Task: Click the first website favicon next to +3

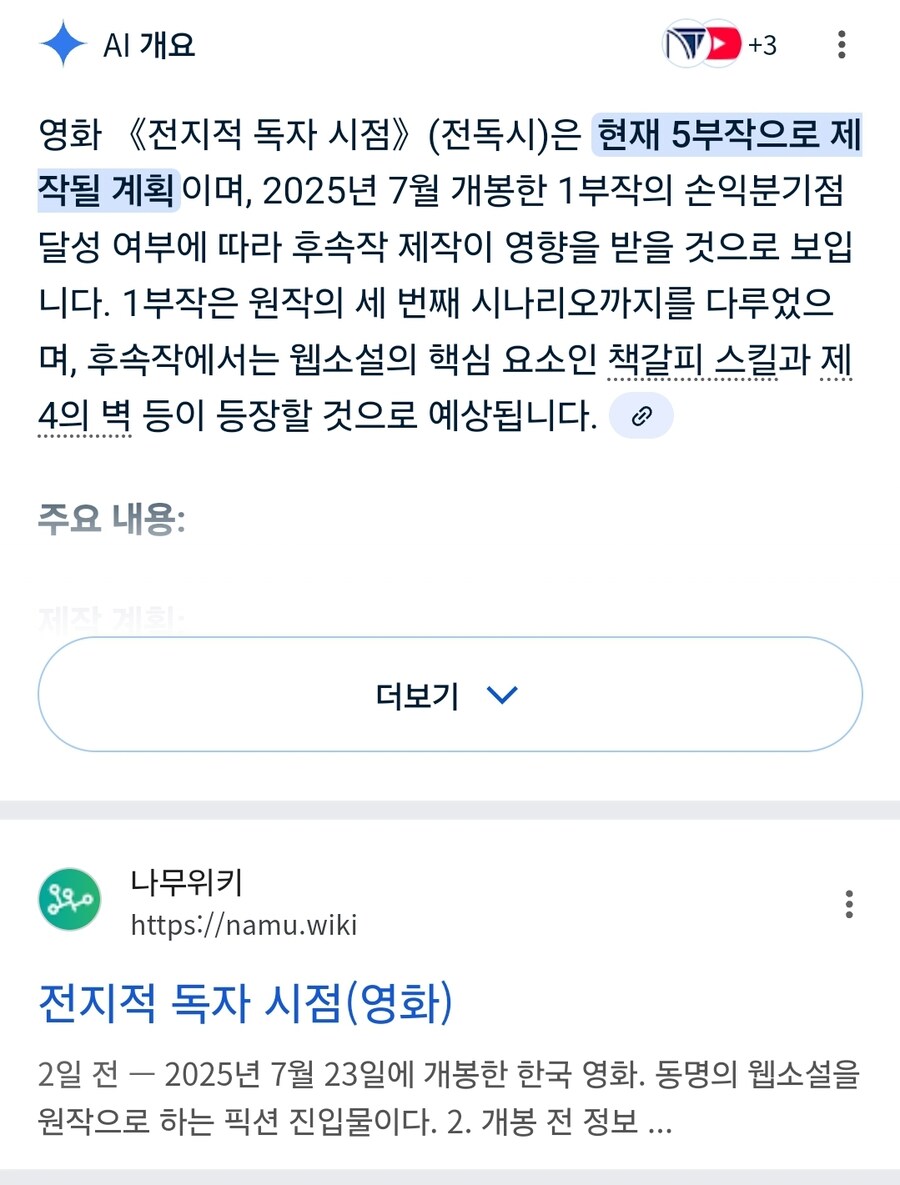Action: pos(685,44)
